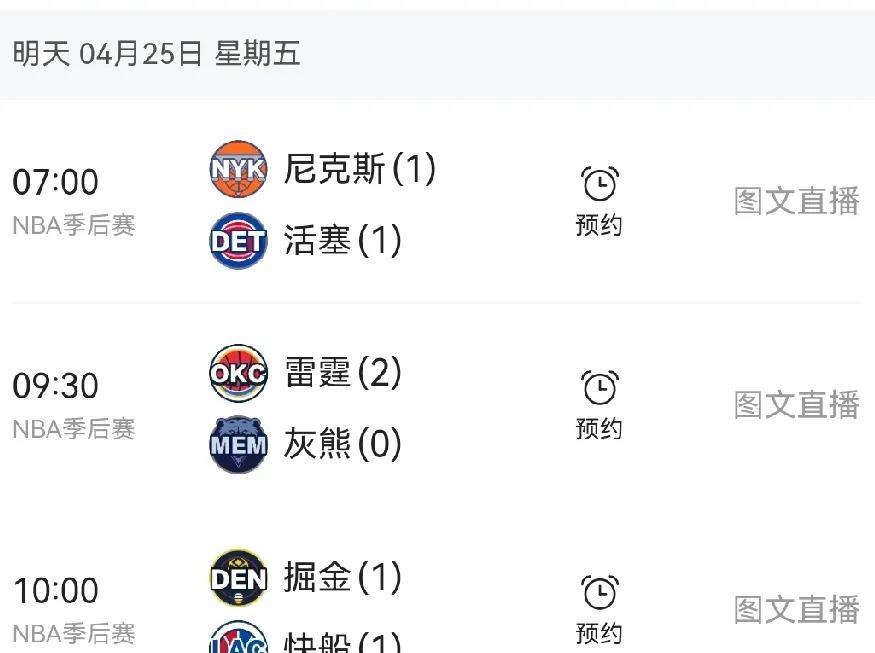Open 图文直播 for Nuggets vs Clippers
The image size is (875, 653).
point(796,608)
